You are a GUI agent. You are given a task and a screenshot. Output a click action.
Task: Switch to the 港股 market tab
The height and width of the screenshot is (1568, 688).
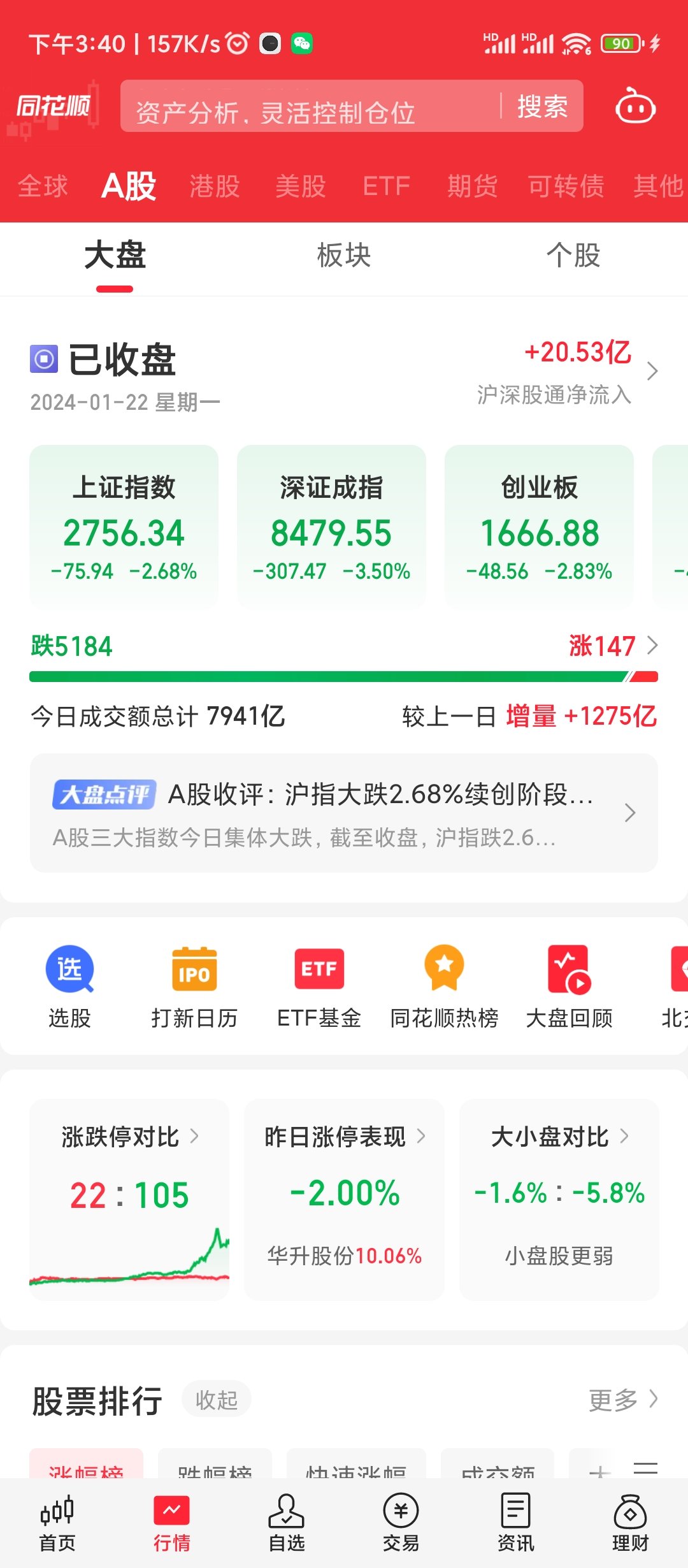[215, 186]
